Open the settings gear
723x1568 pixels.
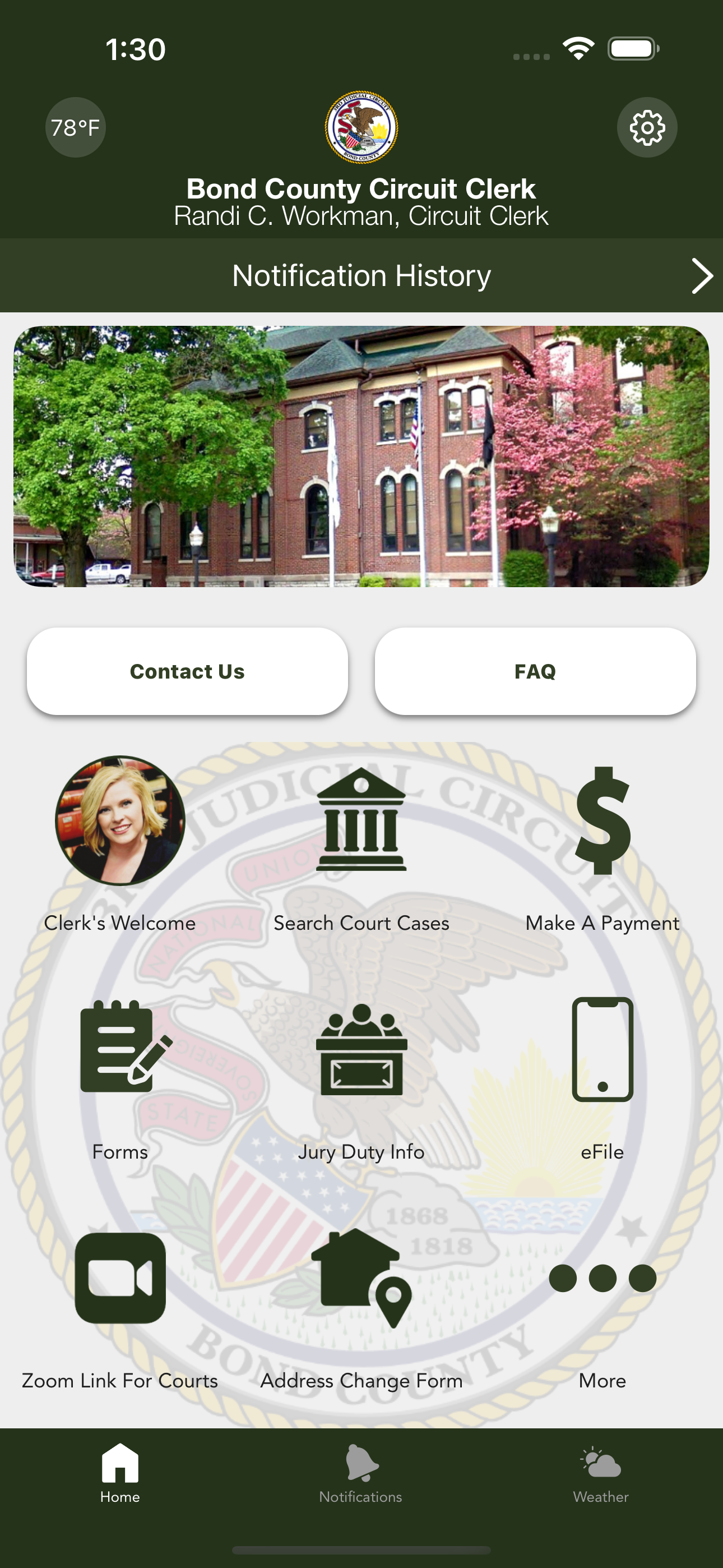click(x=647, y=127)
